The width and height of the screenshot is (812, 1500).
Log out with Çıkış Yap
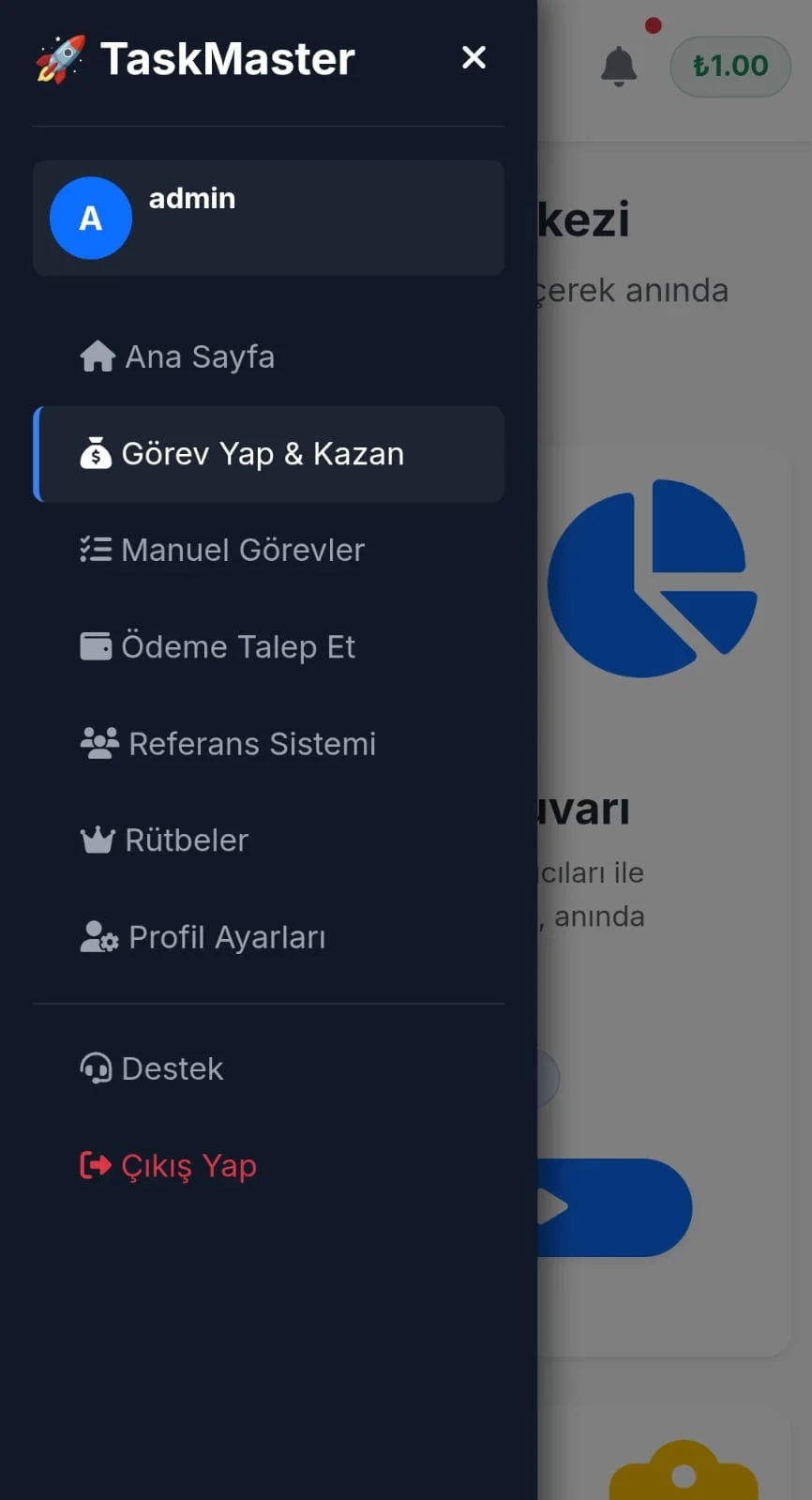188,1166
